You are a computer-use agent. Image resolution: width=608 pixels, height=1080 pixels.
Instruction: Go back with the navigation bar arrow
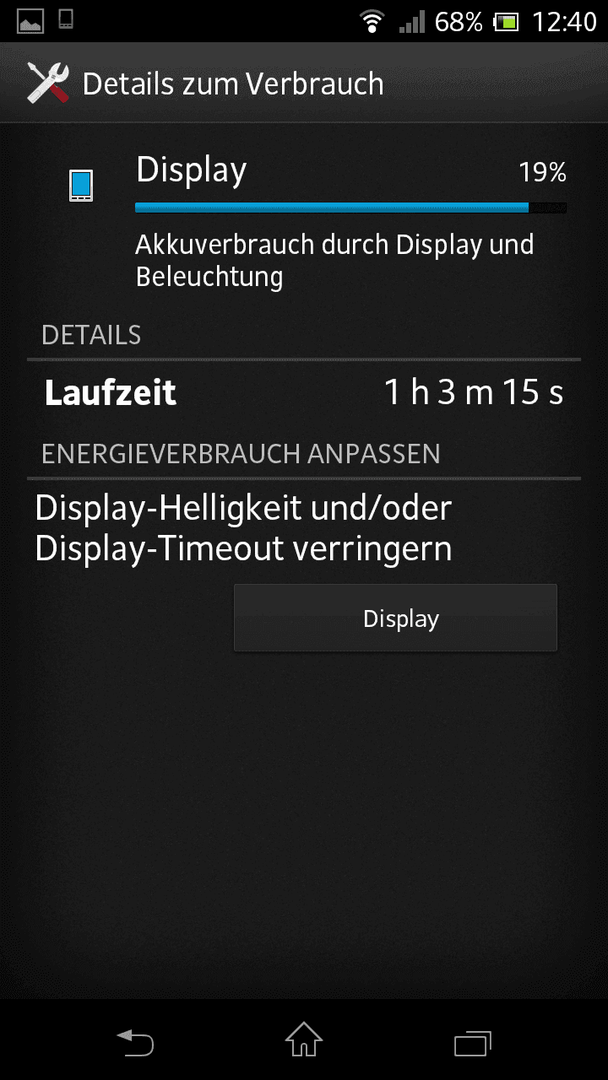(135, 1041)
